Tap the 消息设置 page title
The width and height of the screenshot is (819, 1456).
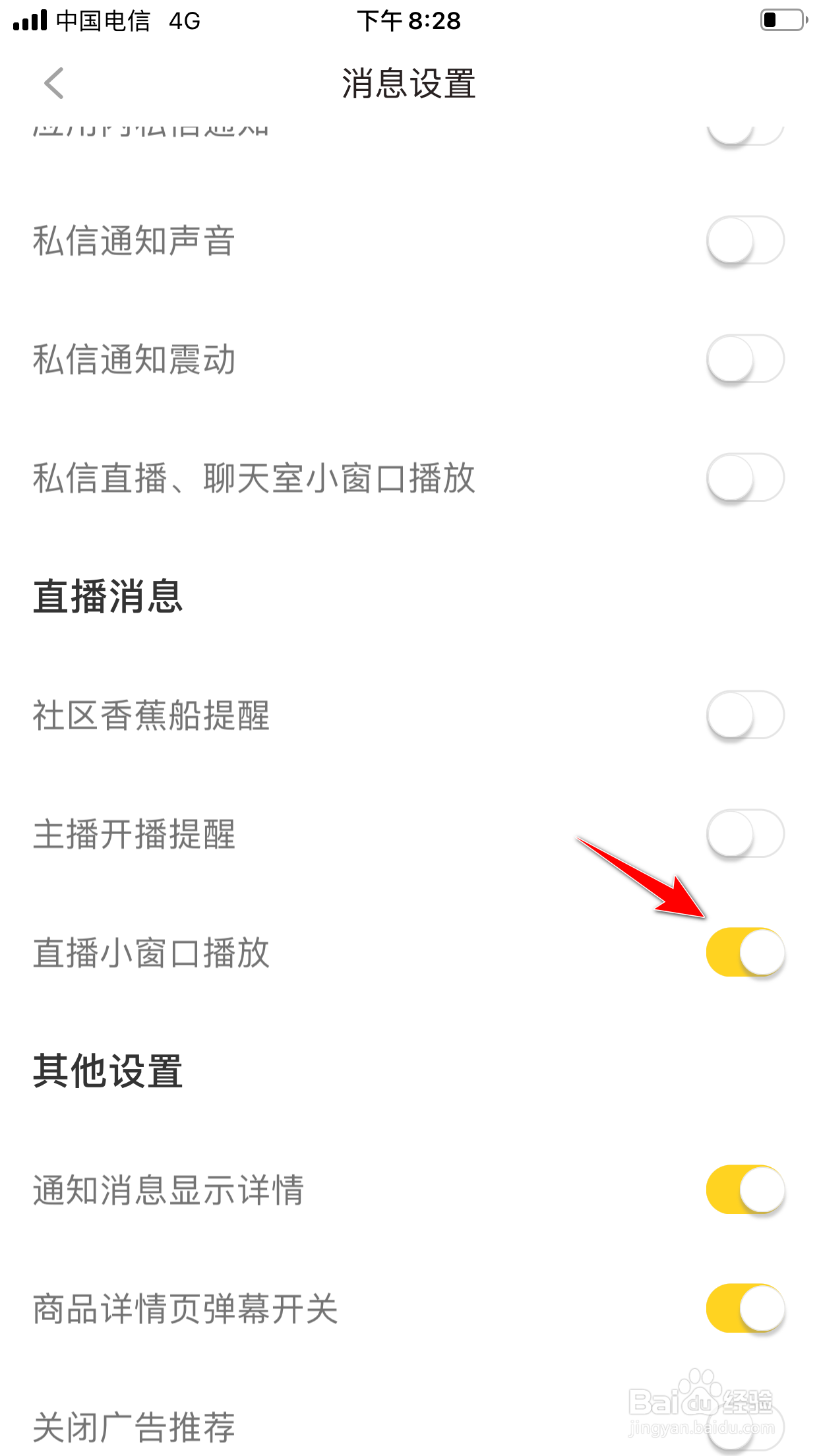(x=409, y=84)
